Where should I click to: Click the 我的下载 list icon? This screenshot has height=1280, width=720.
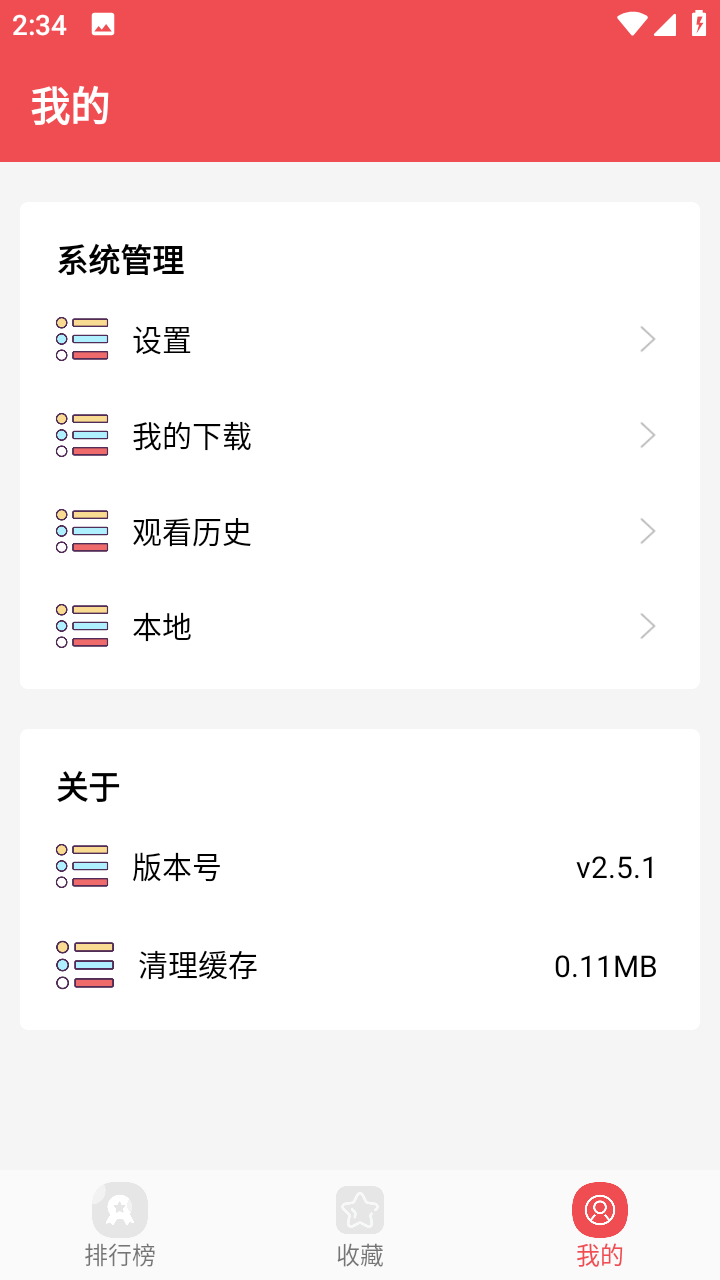tap(83, 435)
